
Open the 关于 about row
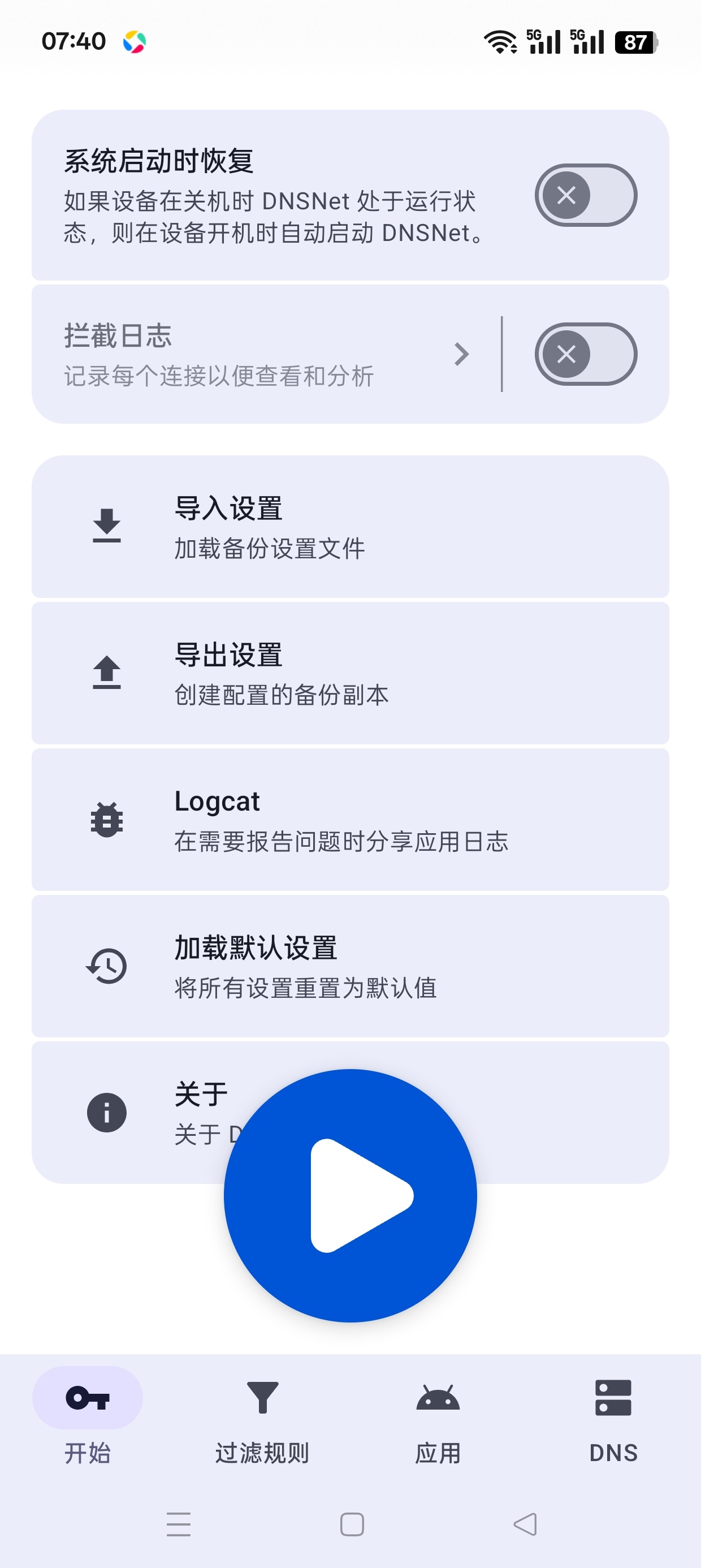[x=350, y=1113]
